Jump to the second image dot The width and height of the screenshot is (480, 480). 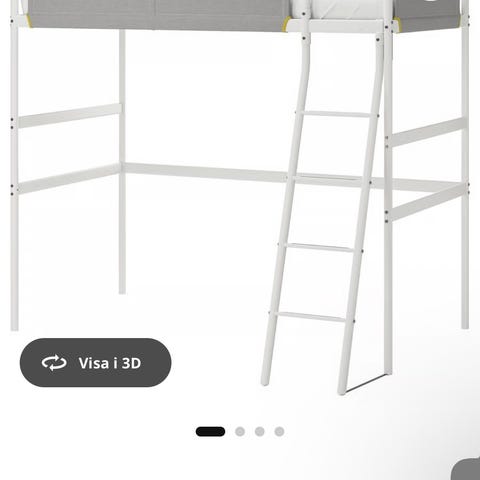(x=240, y=432)
